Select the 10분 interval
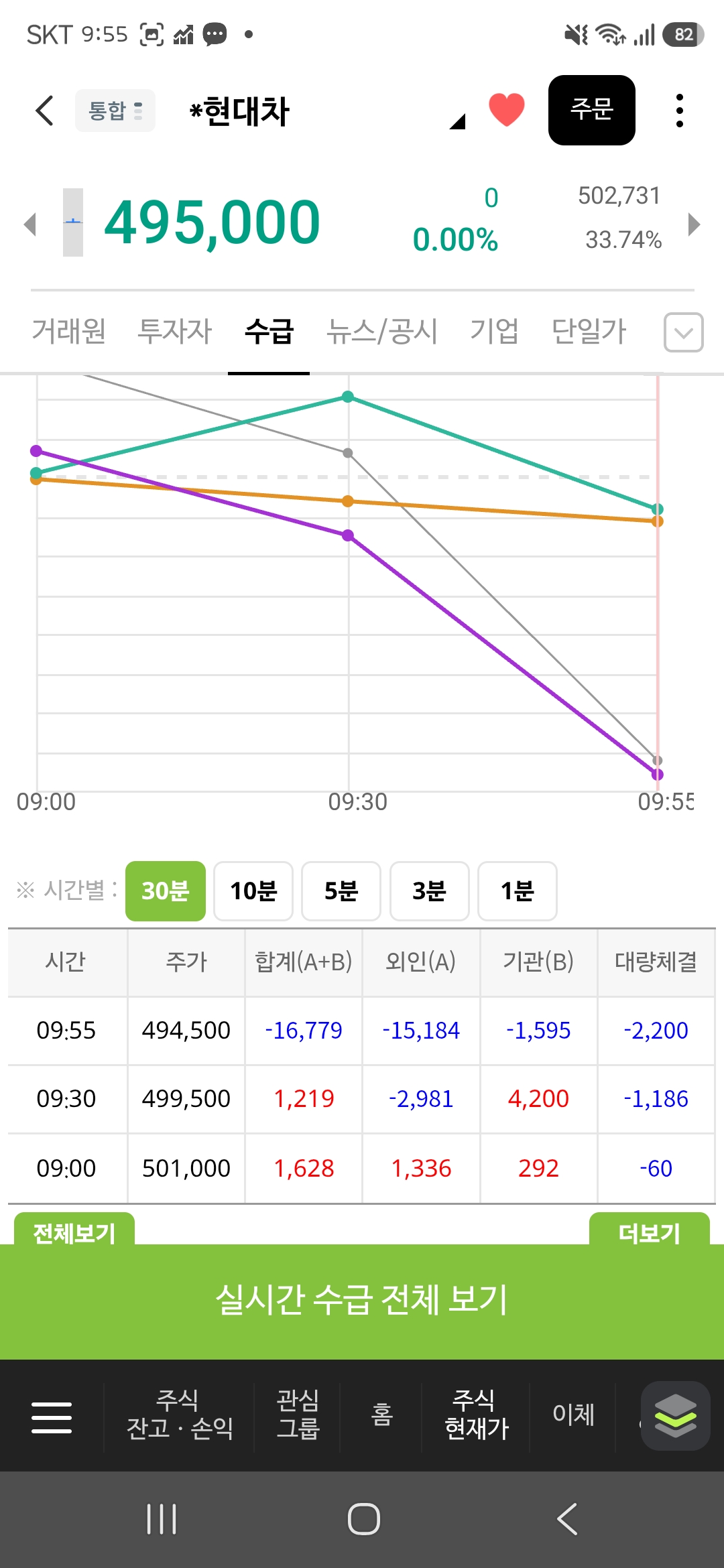Viewport: 724px width, 1568px height. (x=253, y=891)
